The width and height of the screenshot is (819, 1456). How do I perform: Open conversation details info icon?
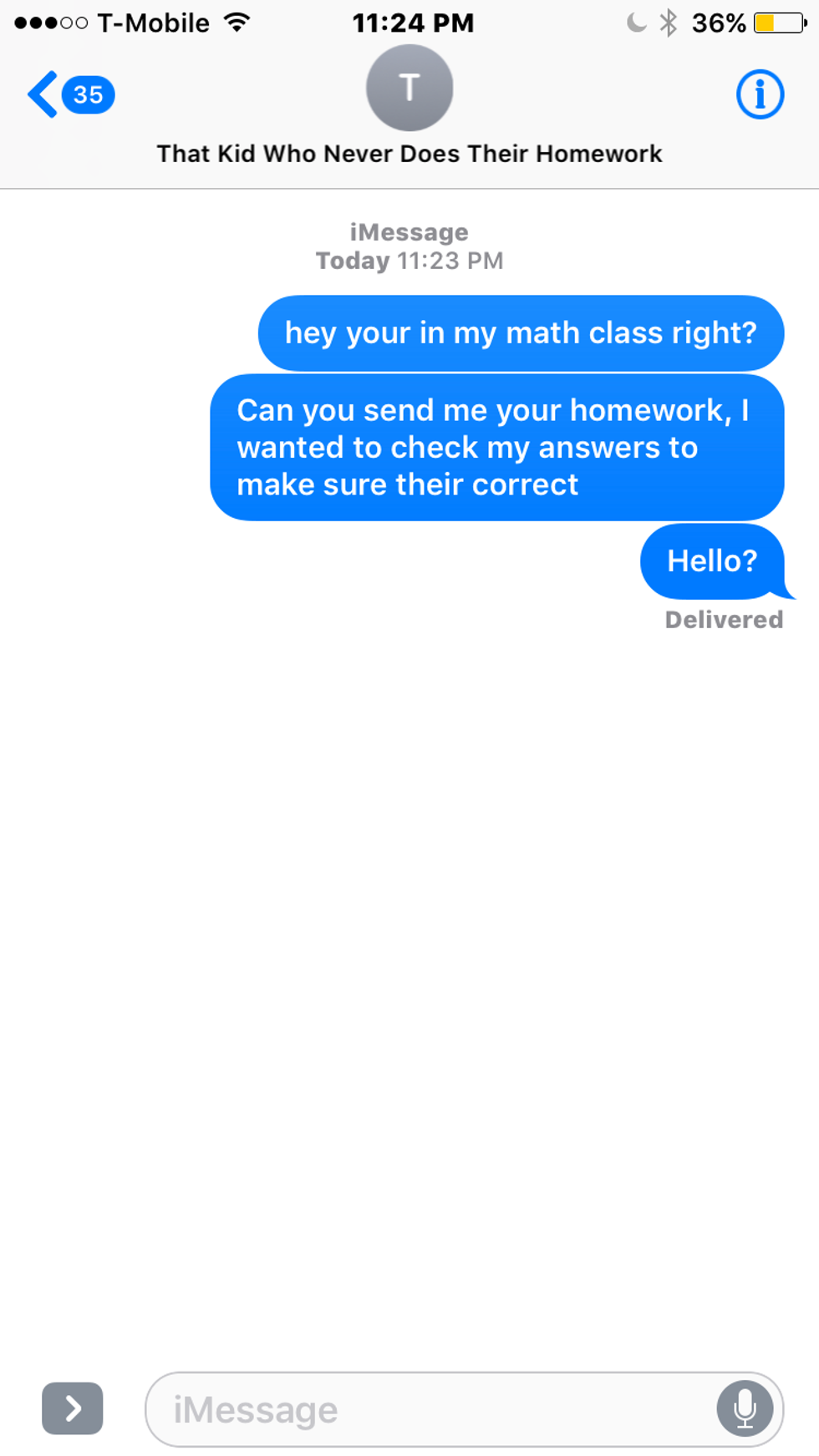(x=759, y=94)
